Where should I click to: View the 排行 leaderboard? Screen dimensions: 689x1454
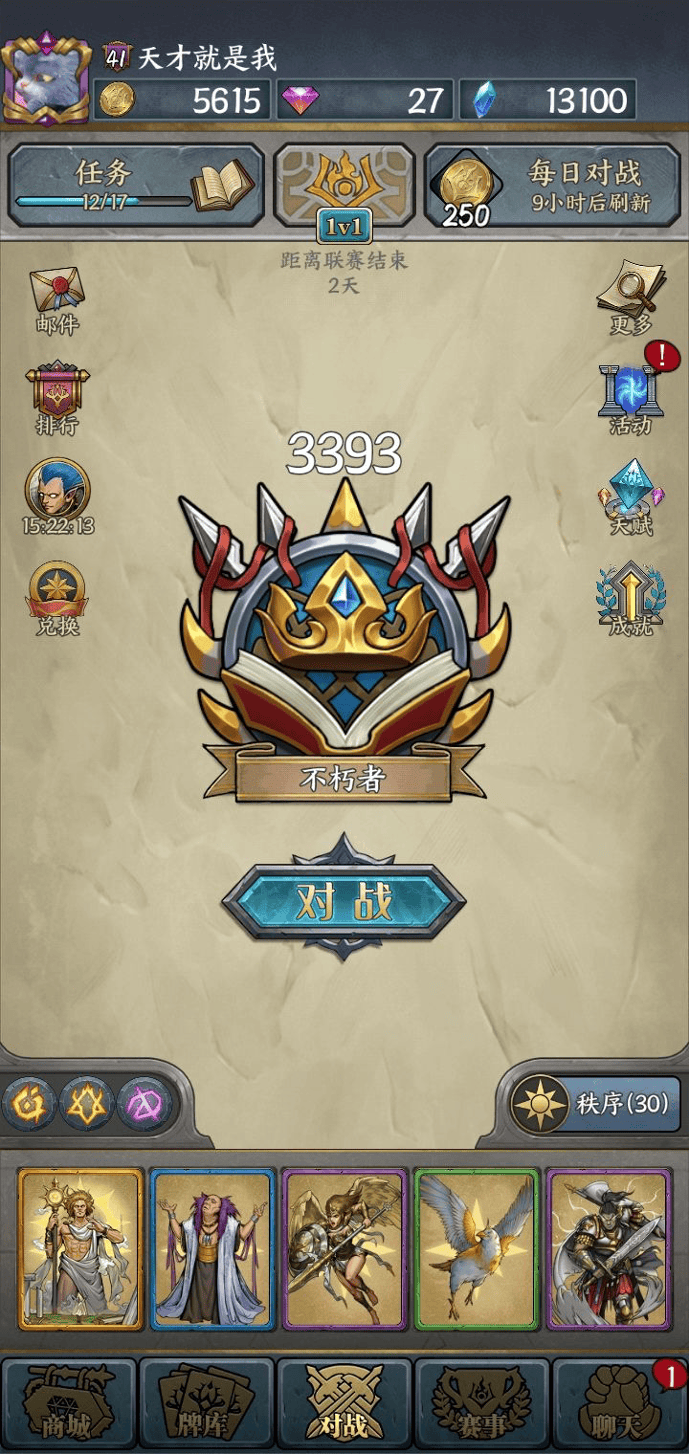tap(57, 398)
